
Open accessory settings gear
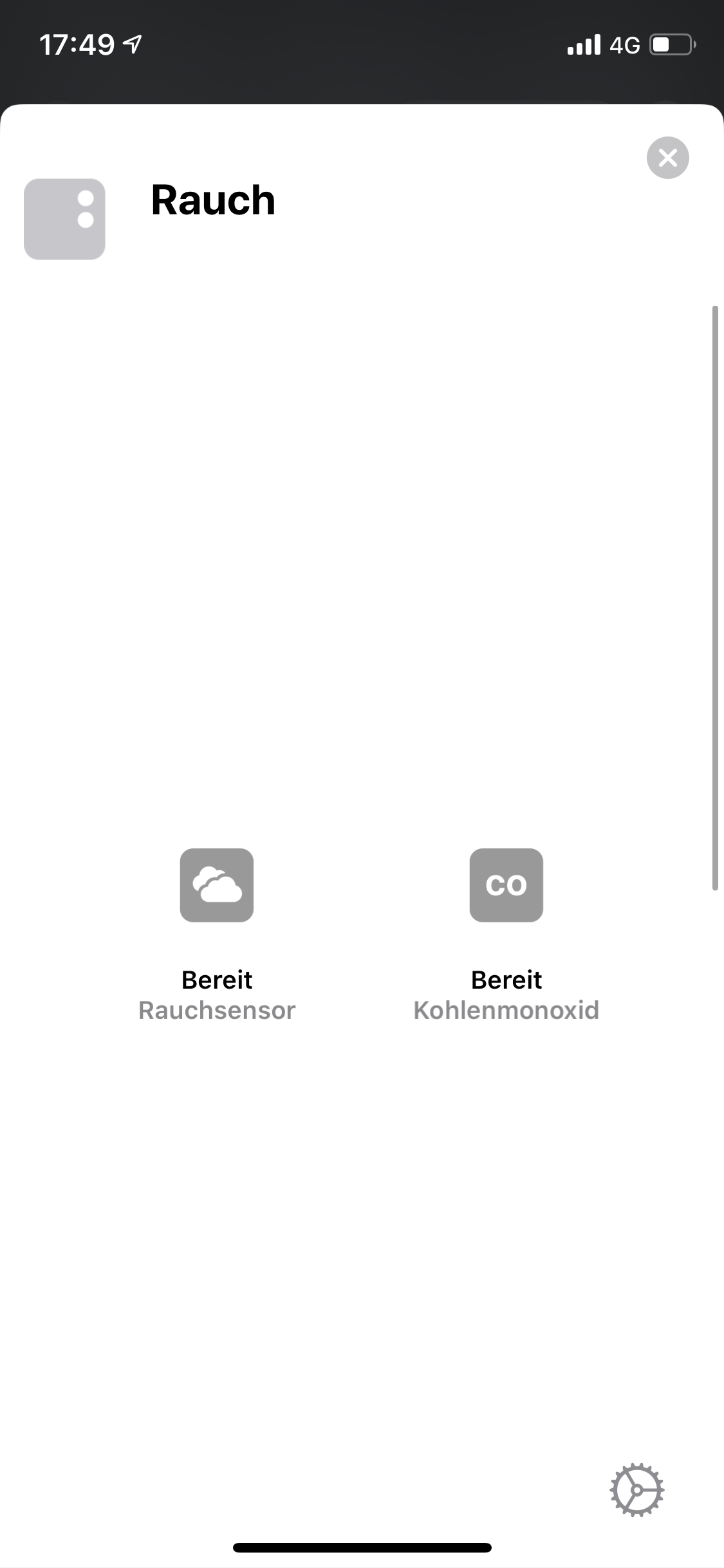point(636,1490)
